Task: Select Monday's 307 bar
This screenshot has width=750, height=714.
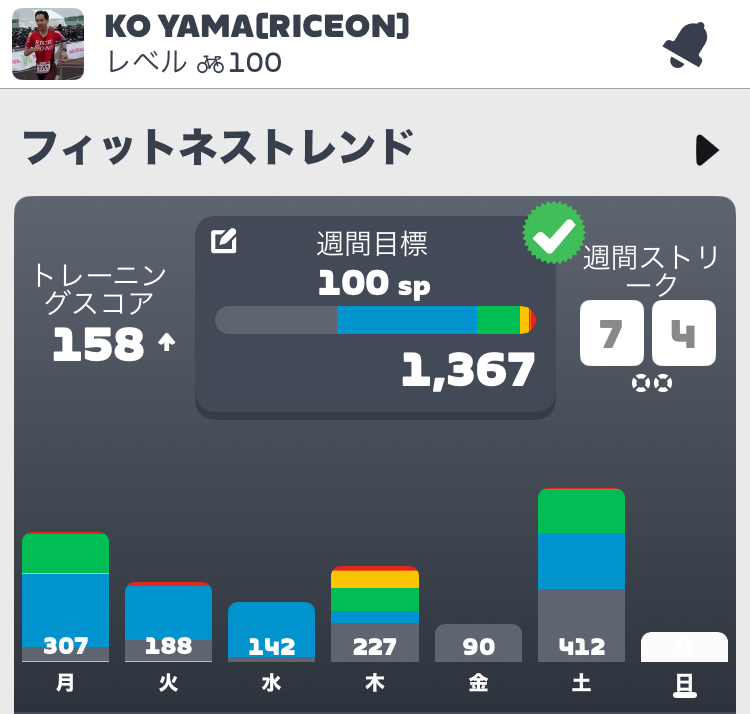Action: tap(66, 597)
